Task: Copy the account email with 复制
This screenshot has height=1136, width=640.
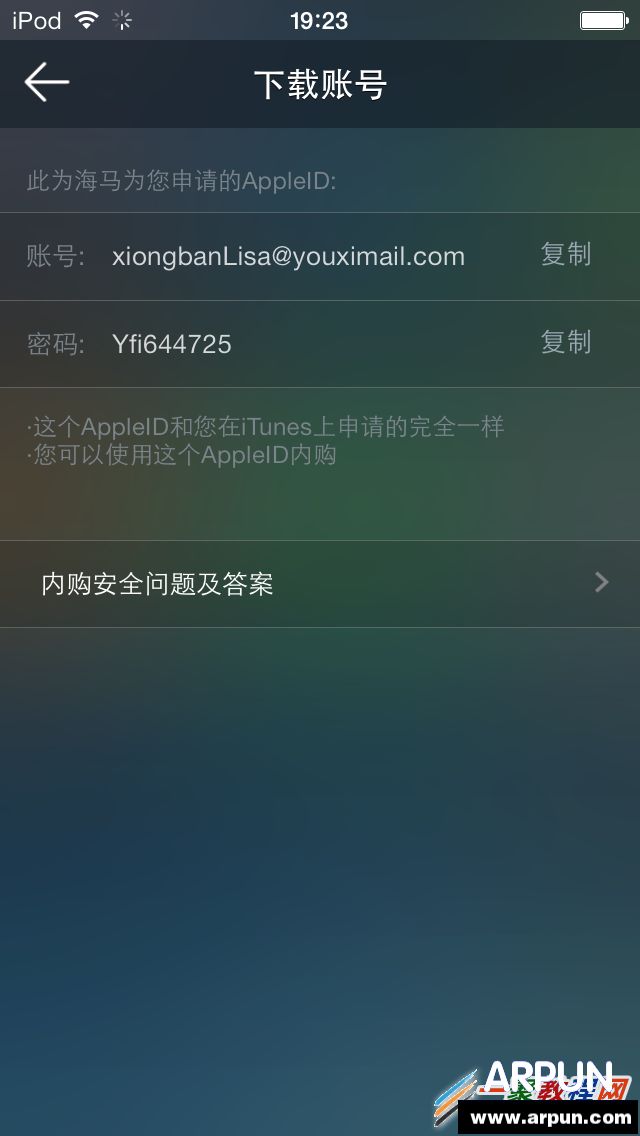Action: point(566,255)
